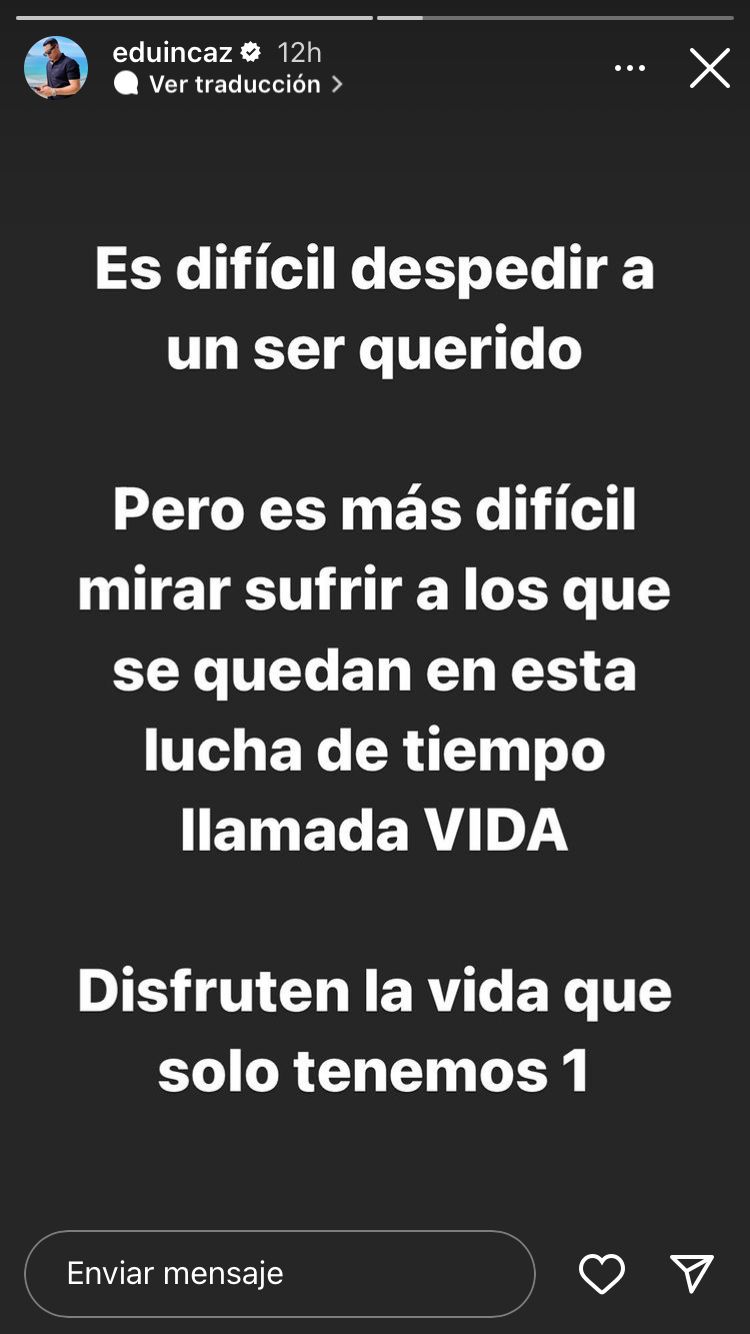Close the story viewer
This screenshot has width=750, height=1334.
pyautogui.click(x=709, y=68)
